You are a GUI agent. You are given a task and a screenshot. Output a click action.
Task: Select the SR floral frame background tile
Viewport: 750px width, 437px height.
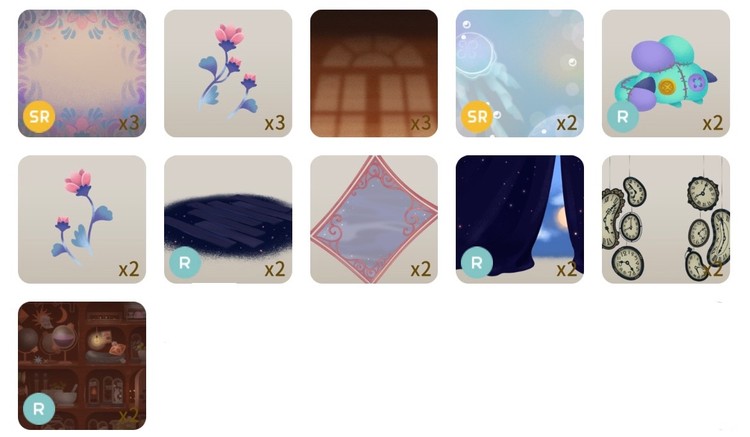click(82, 74)
